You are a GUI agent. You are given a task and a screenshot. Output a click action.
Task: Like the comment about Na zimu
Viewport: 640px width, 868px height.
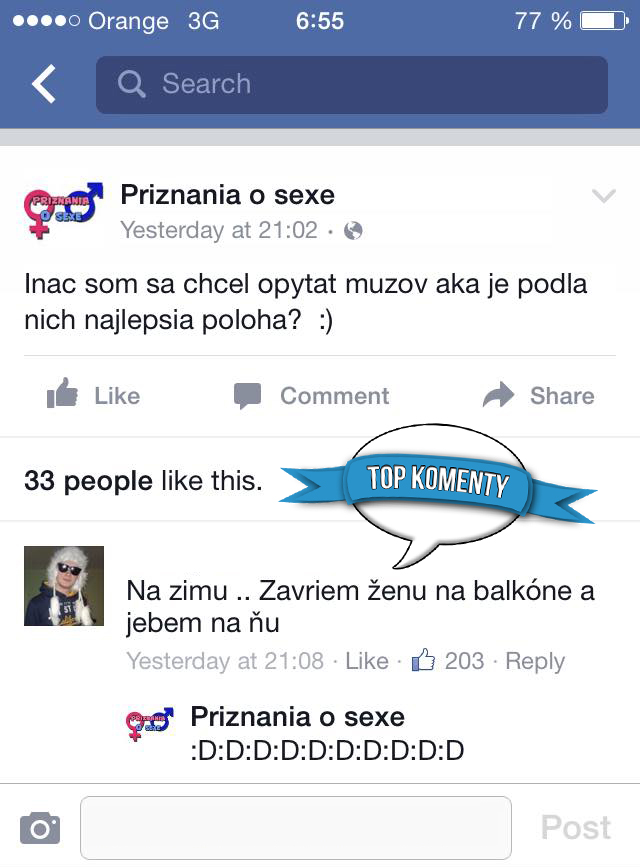[366, 661]
